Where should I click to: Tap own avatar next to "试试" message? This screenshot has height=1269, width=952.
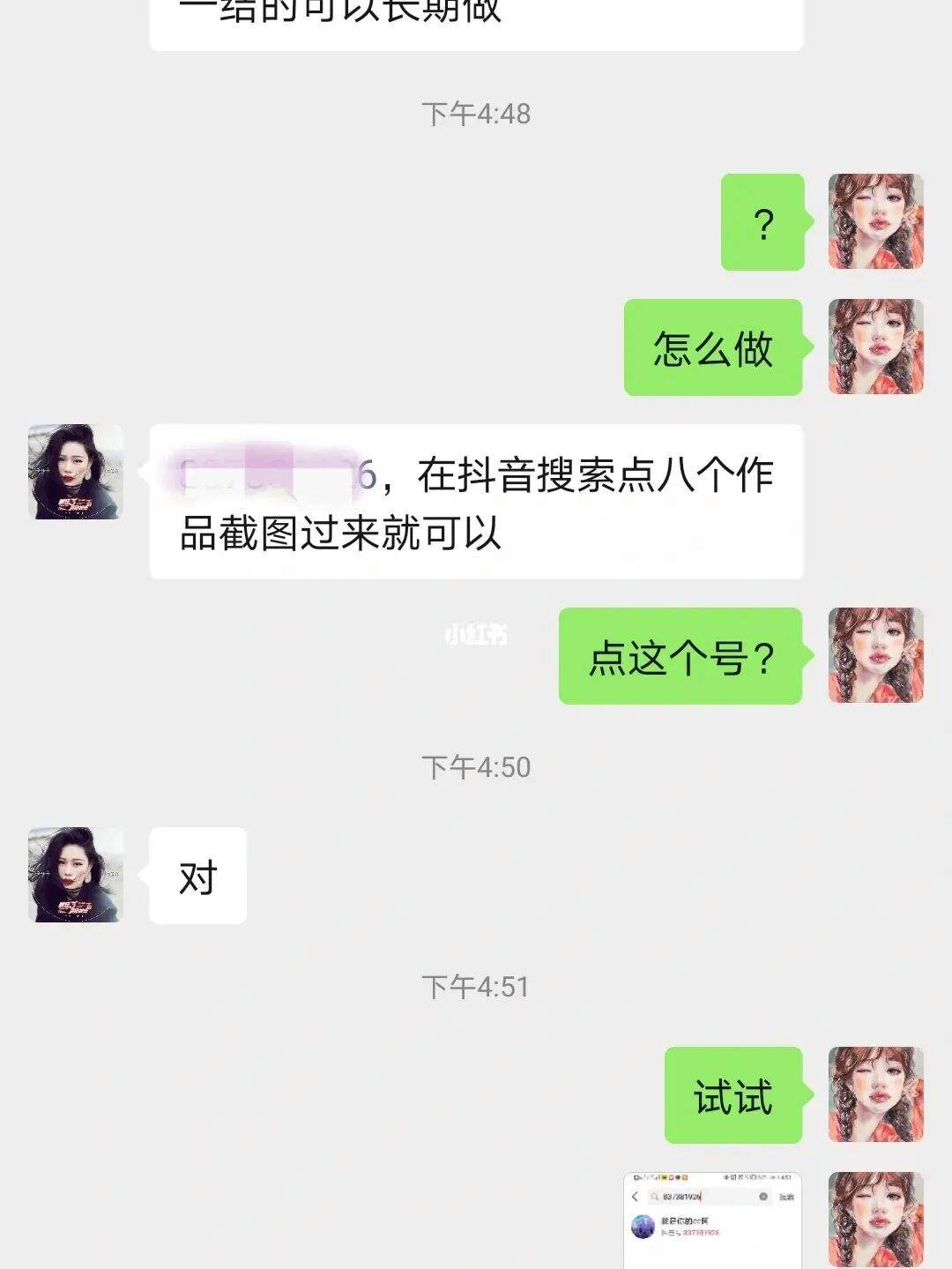point(875,1094)
